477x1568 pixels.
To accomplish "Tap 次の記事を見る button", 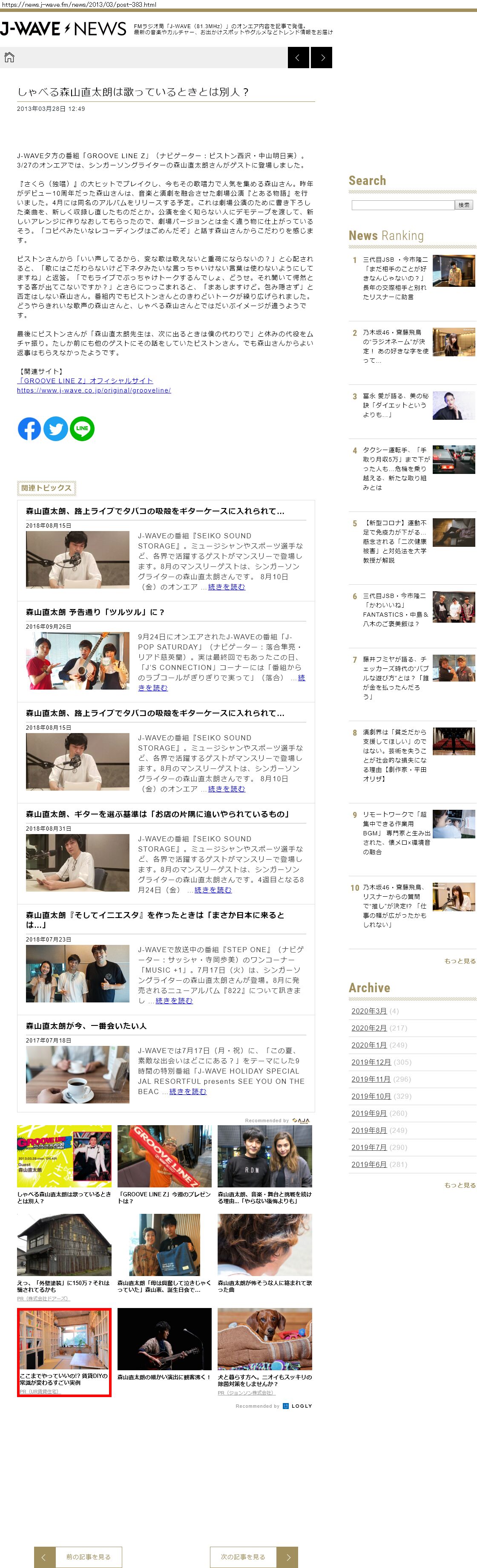I will (x=243, y=1556).
